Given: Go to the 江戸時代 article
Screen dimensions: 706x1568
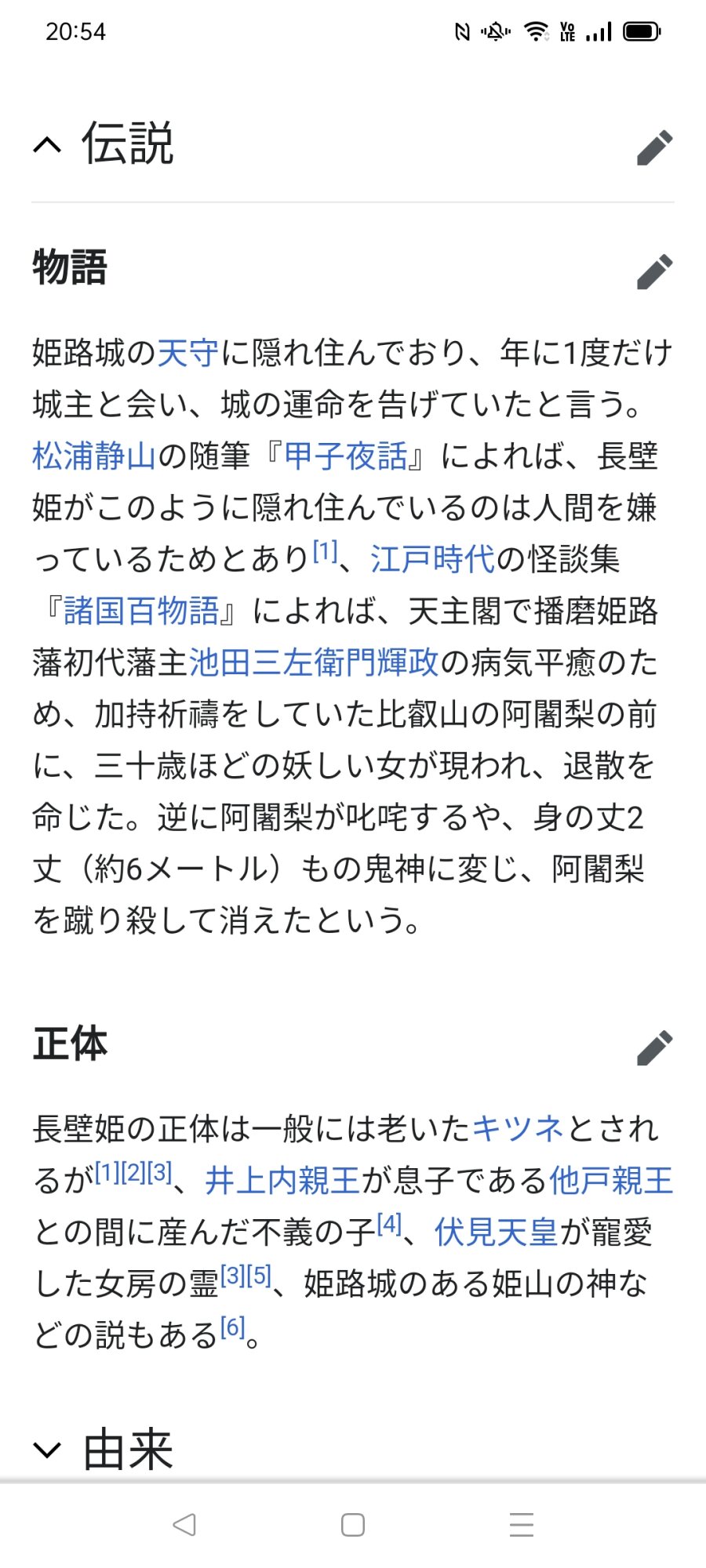Looking at the screenshot, I should pos(433,560).
